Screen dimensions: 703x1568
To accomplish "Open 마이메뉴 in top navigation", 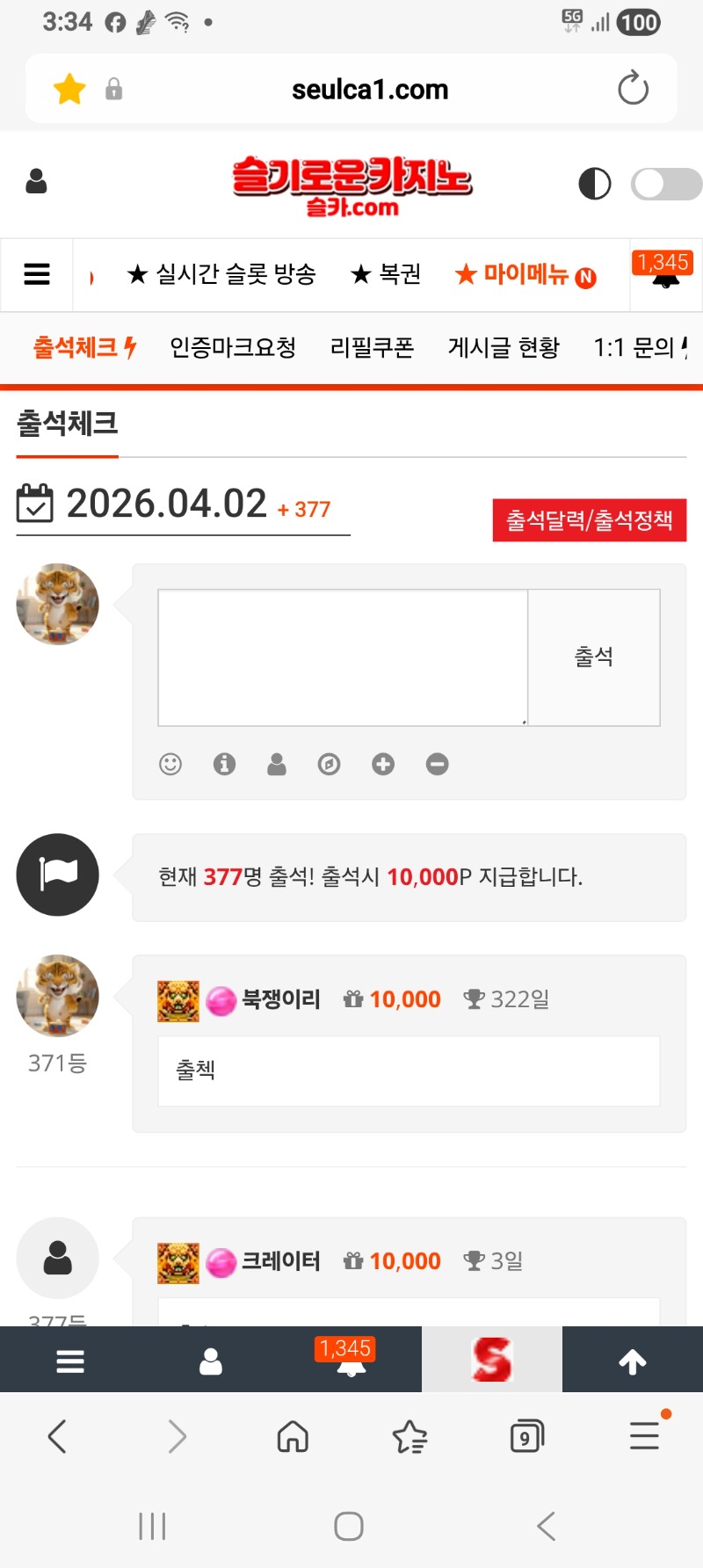I will [x=525, y=275].
